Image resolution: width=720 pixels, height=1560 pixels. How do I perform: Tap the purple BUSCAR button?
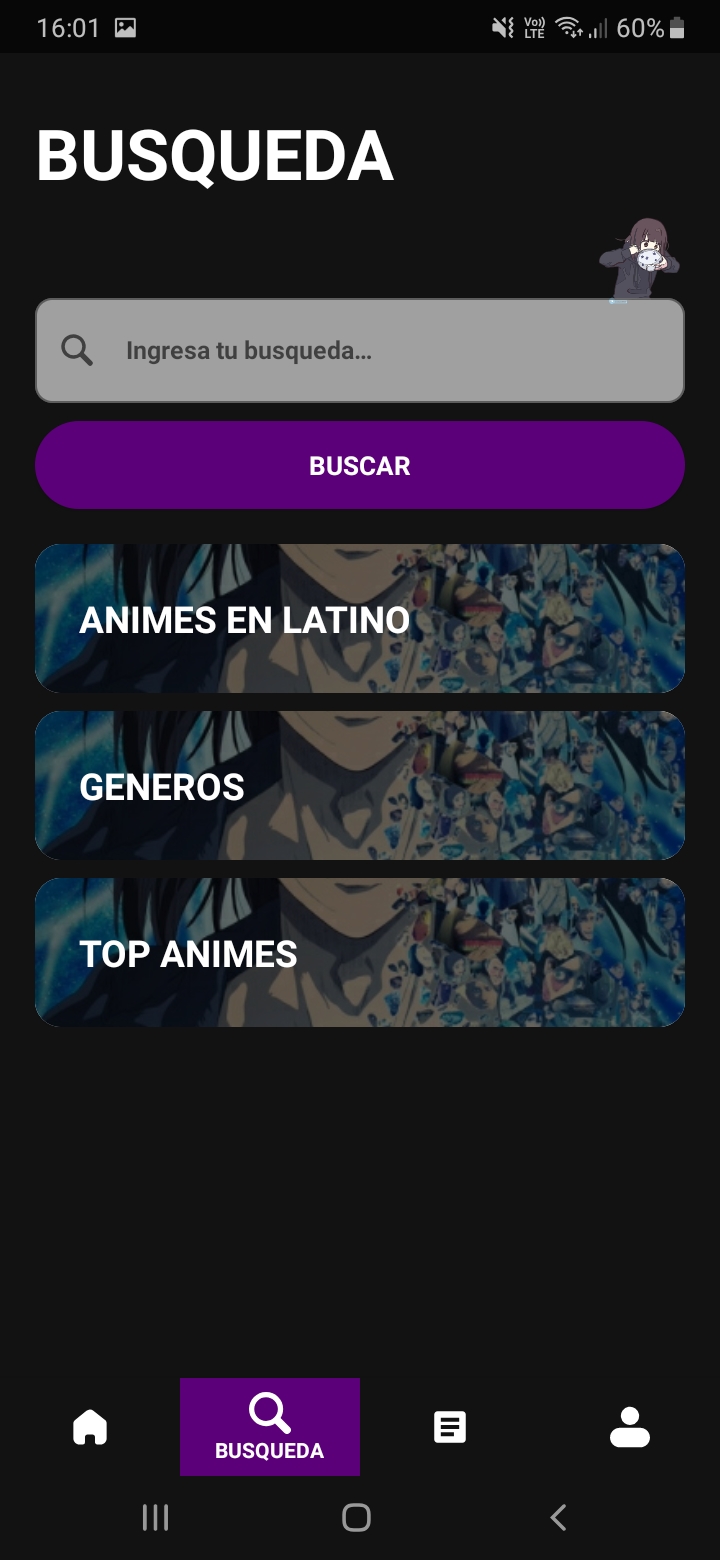tap(360, 465)
